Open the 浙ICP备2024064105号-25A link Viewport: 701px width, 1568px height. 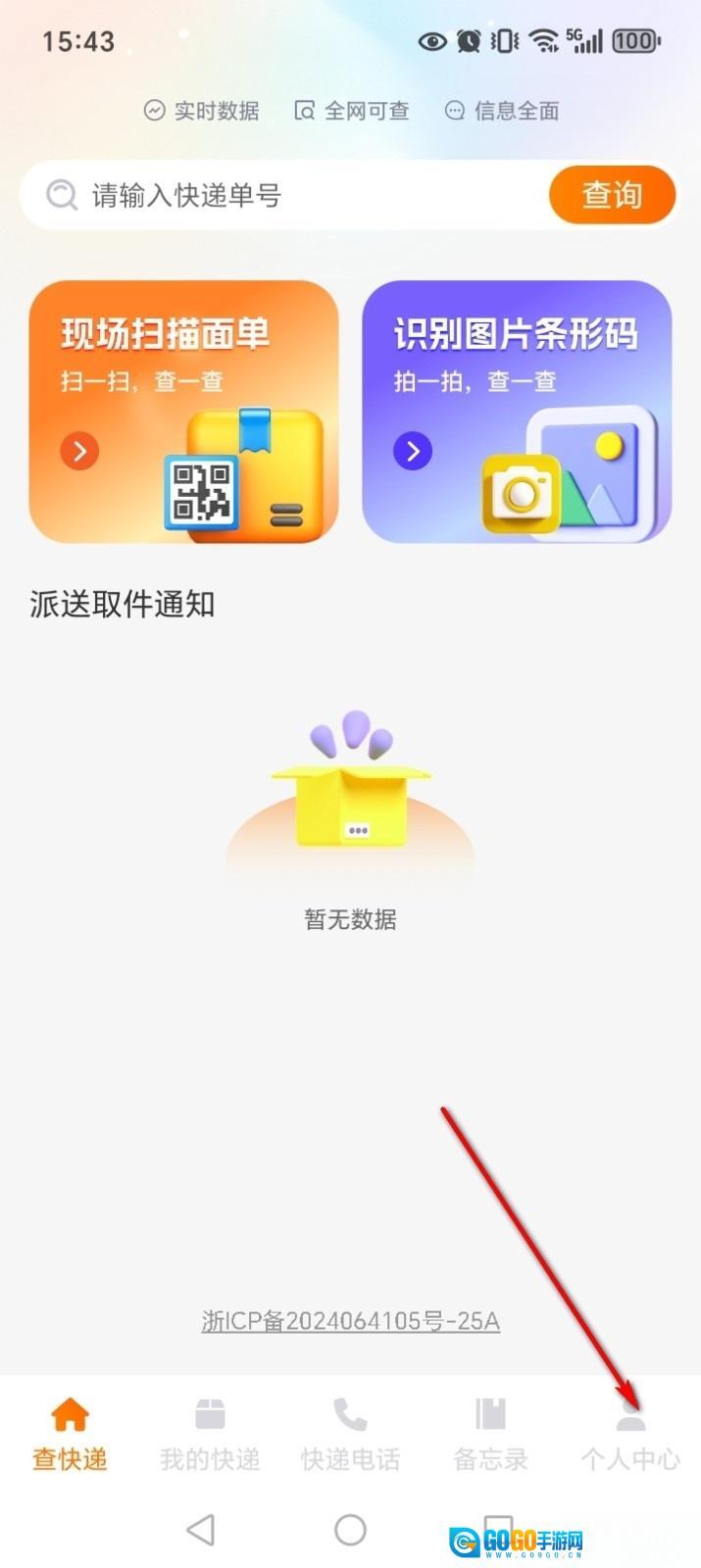coord(350,1321)
